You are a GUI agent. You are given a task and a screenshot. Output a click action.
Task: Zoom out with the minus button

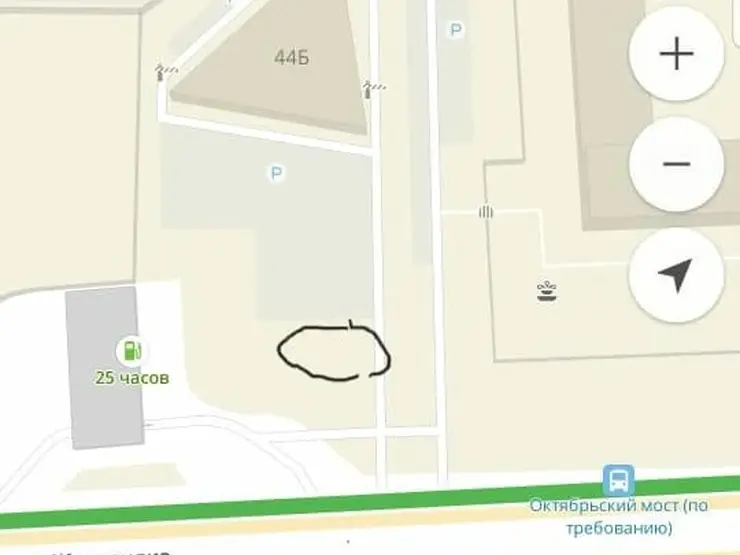coord(677,164)
